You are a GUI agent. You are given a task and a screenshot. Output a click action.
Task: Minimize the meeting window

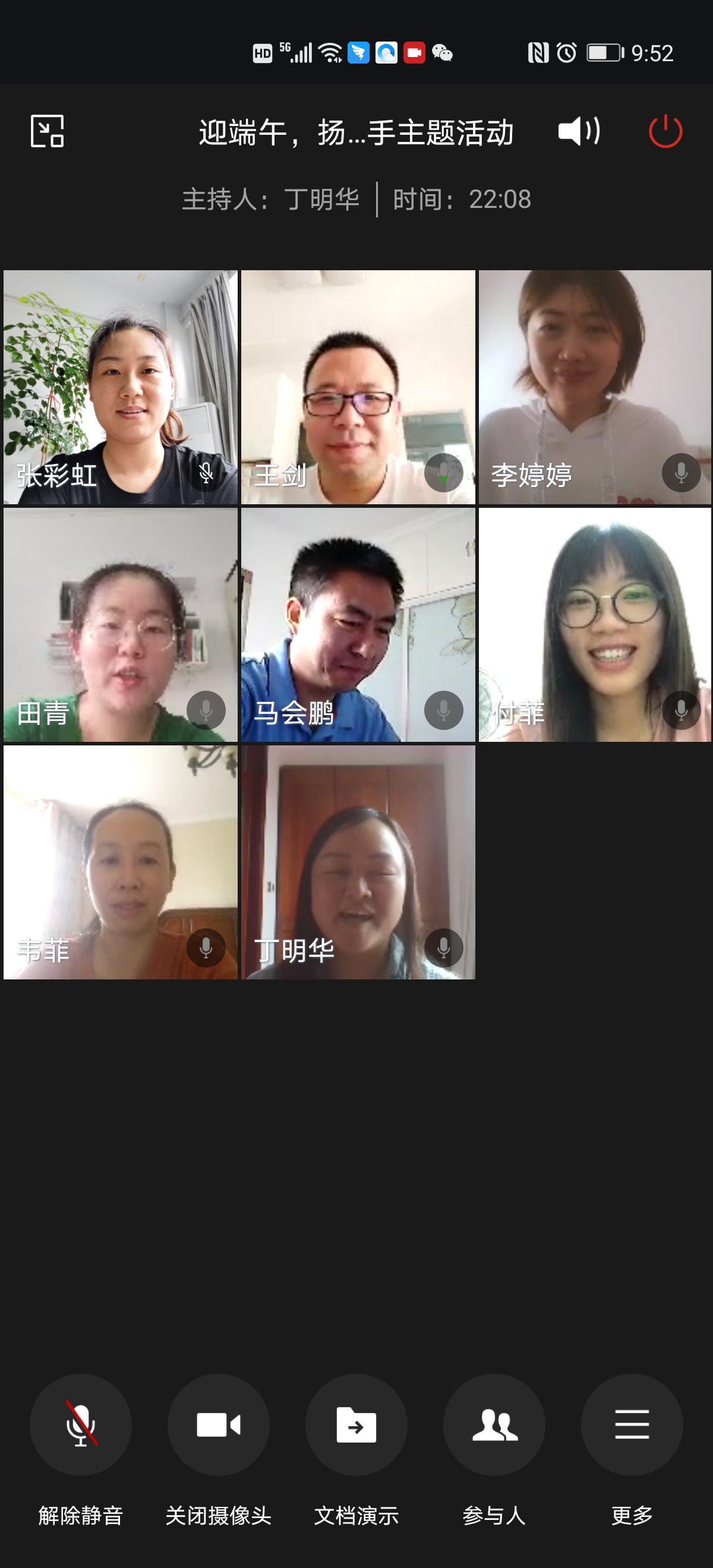(48, 131)
